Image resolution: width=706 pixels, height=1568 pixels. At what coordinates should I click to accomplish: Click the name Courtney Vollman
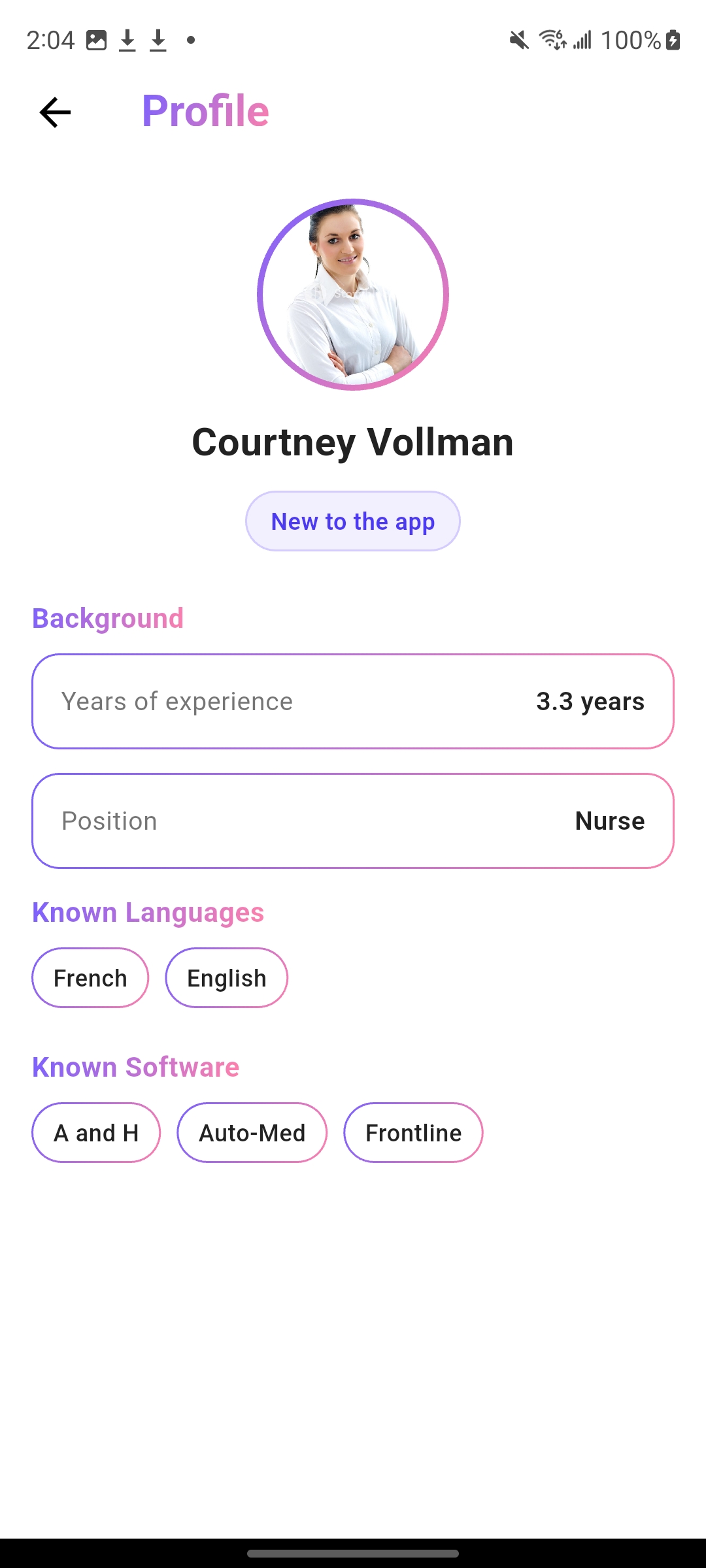coord(353,442)
